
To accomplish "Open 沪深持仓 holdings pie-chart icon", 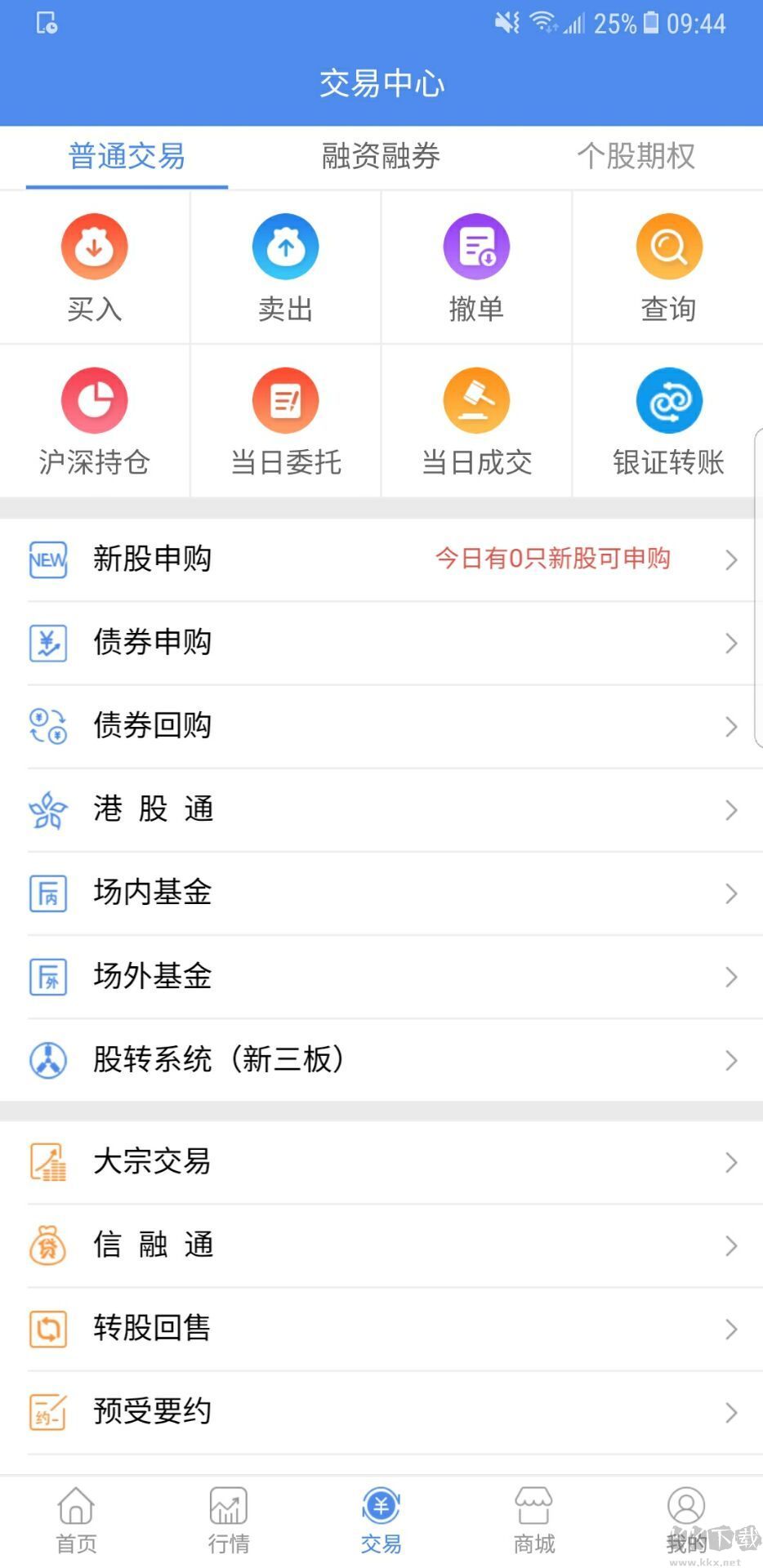I will pyautogui.click(x=94, y=400).
